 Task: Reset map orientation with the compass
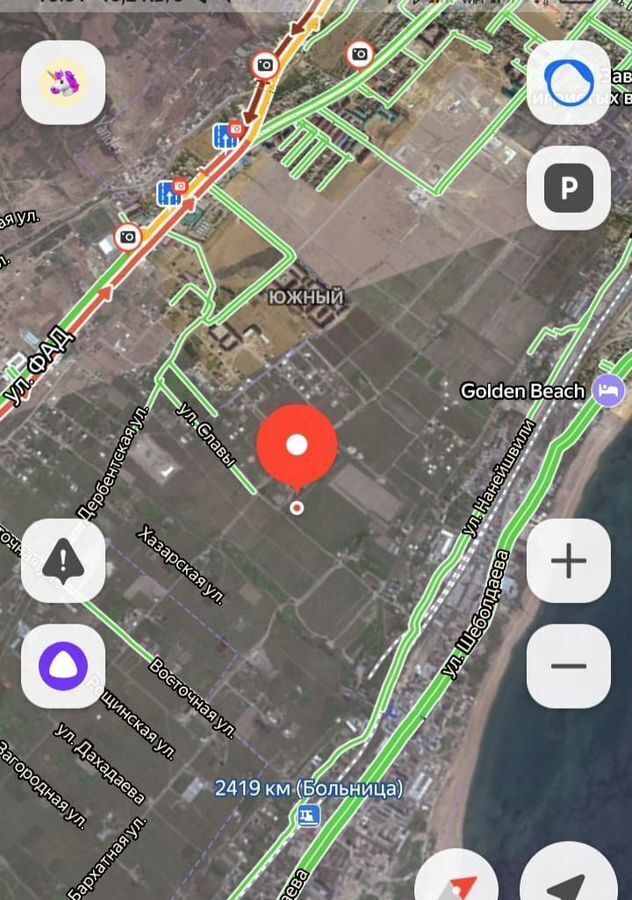pos(459,882)
